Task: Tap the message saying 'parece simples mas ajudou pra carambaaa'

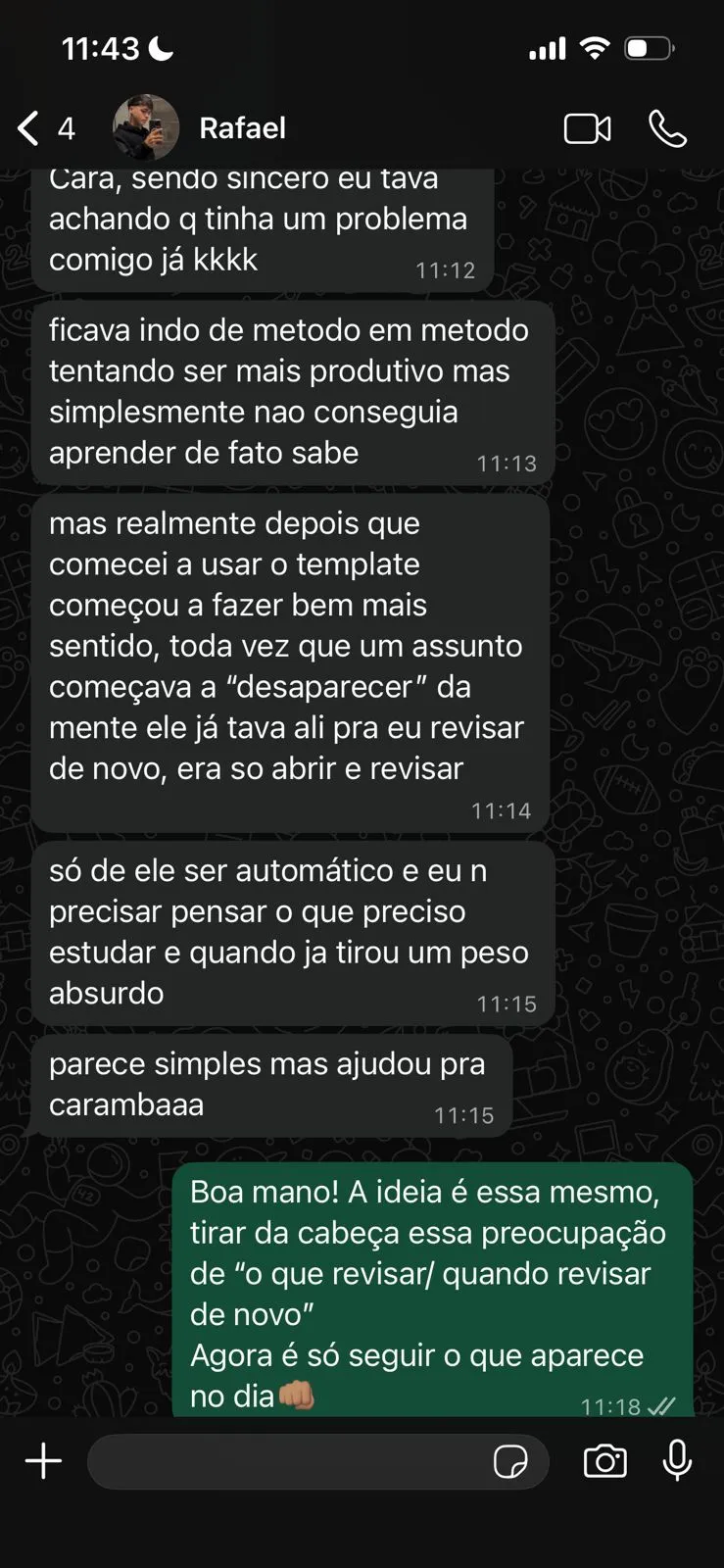Action: pos(274,1083)
